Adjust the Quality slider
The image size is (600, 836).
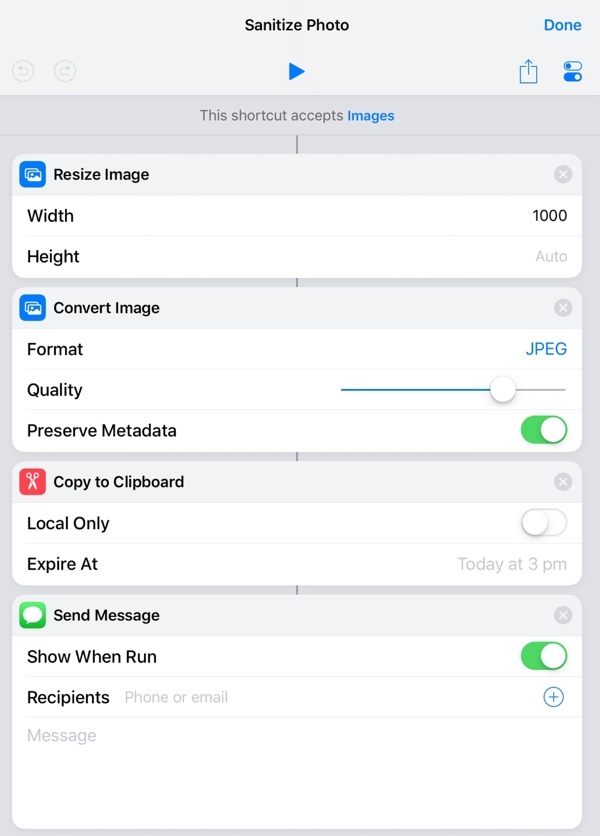502,390
